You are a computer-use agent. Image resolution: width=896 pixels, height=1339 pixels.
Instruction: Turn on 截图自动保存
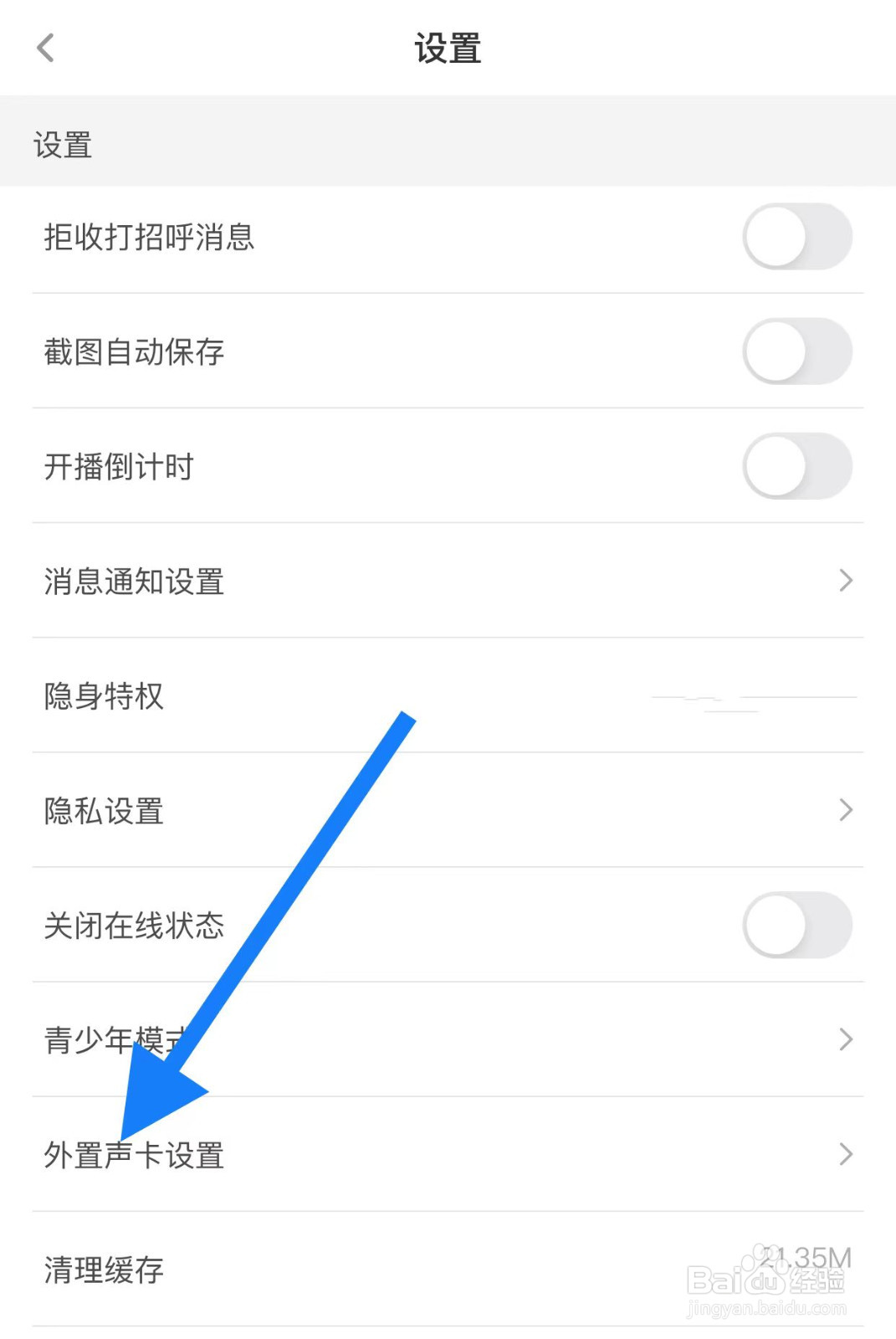[797, 351]
